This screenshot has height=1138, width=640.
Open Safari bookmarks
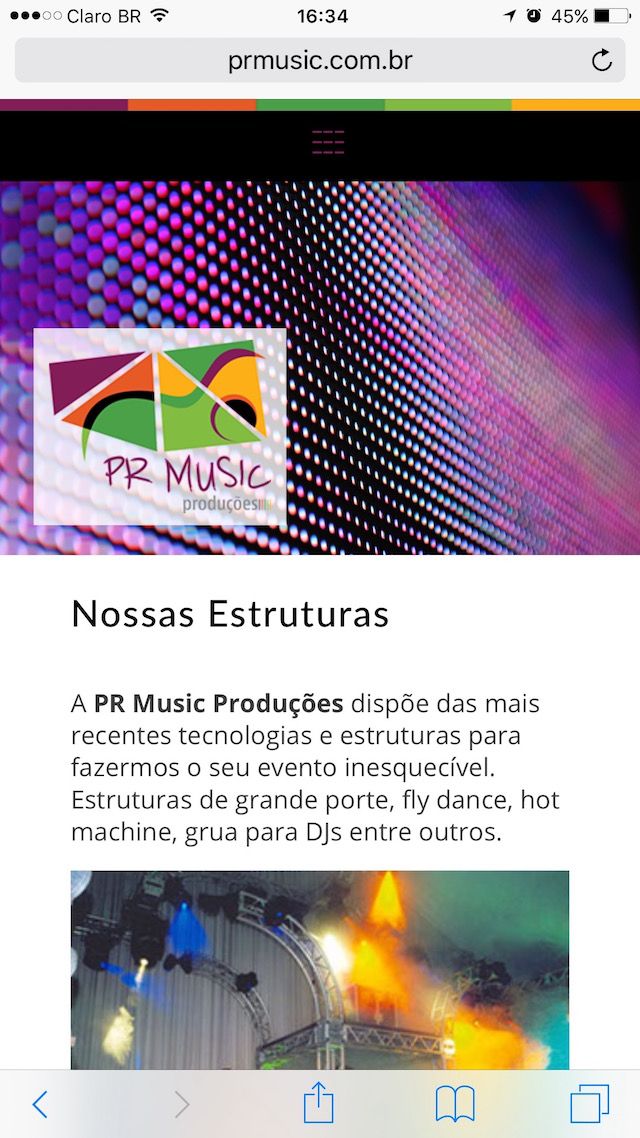455,1104
